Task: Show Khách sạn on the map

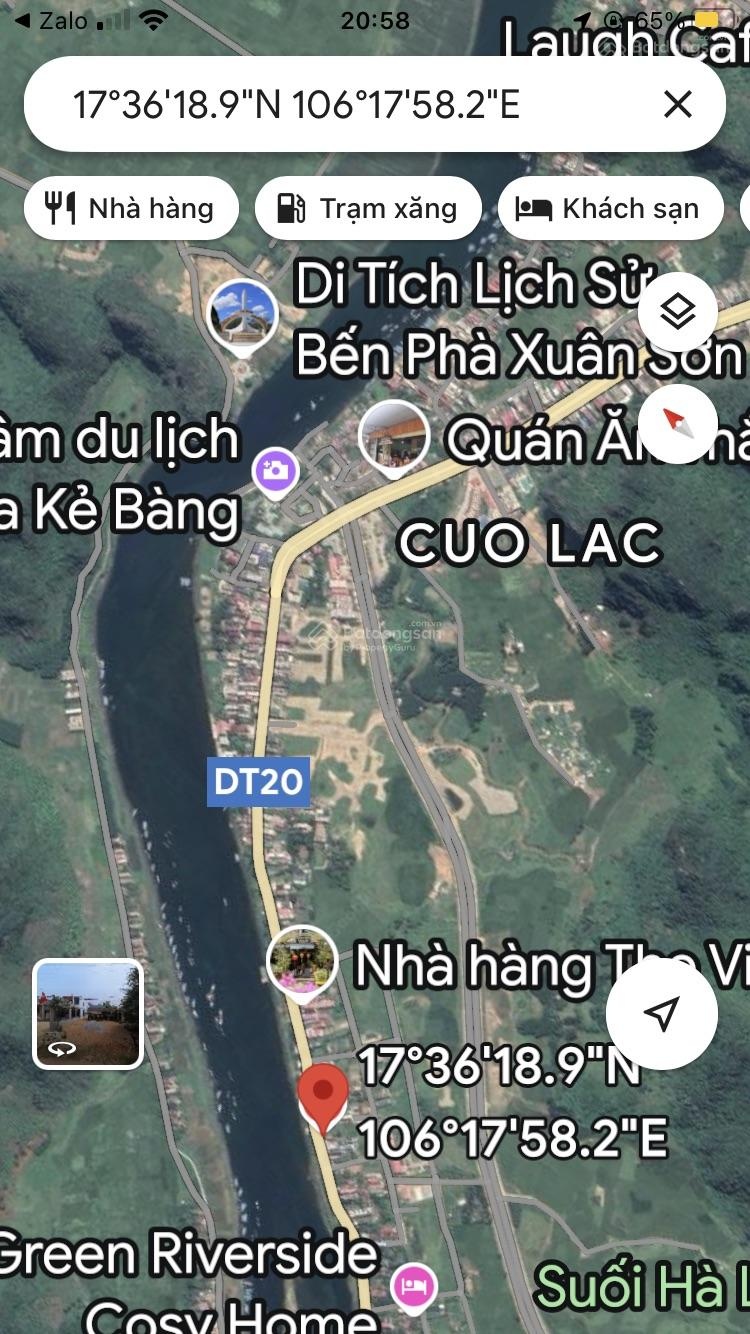Action: [x=610, y=208]
